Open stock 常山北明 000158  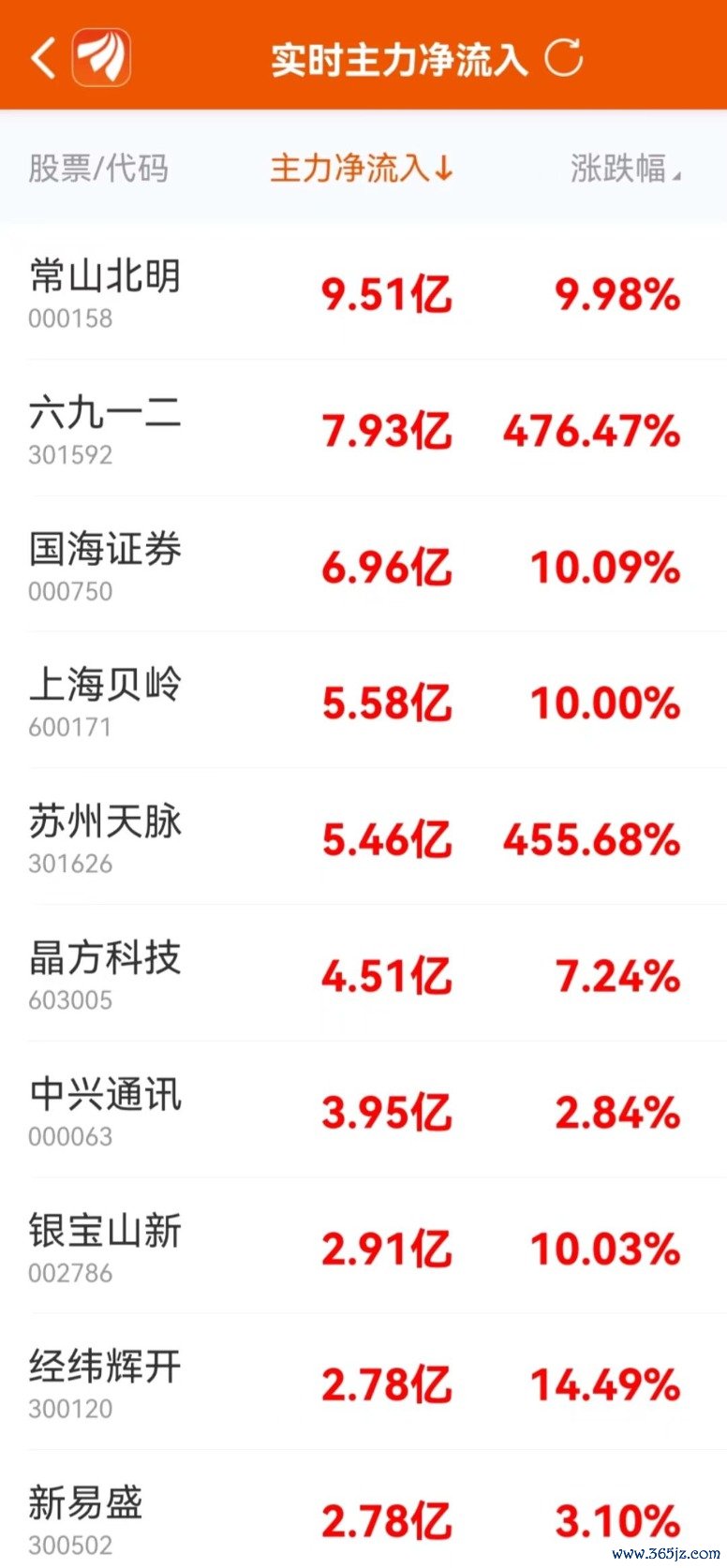(x=363, y=292)
